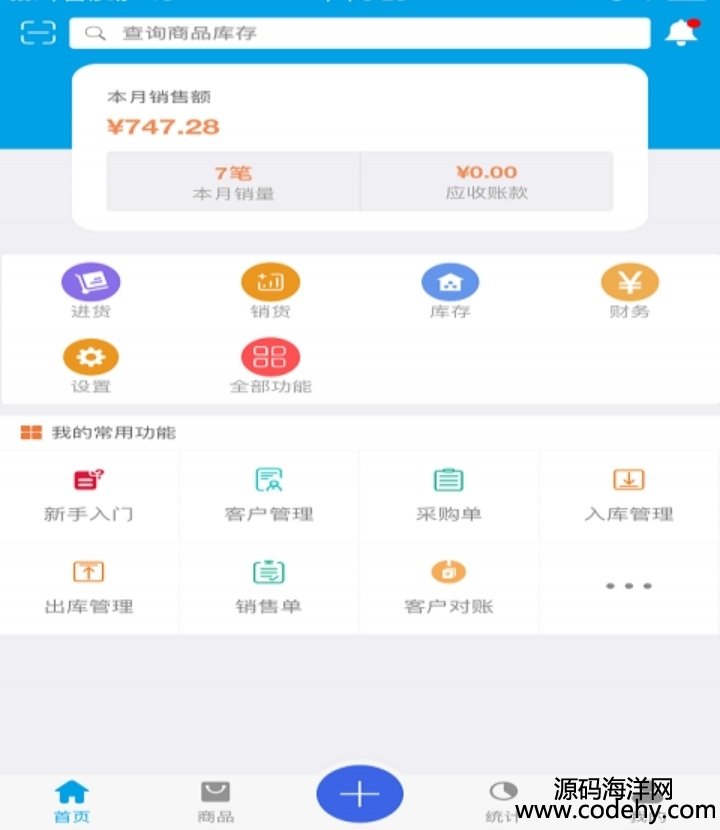Open 销售单 sales orders

[269, 588]
